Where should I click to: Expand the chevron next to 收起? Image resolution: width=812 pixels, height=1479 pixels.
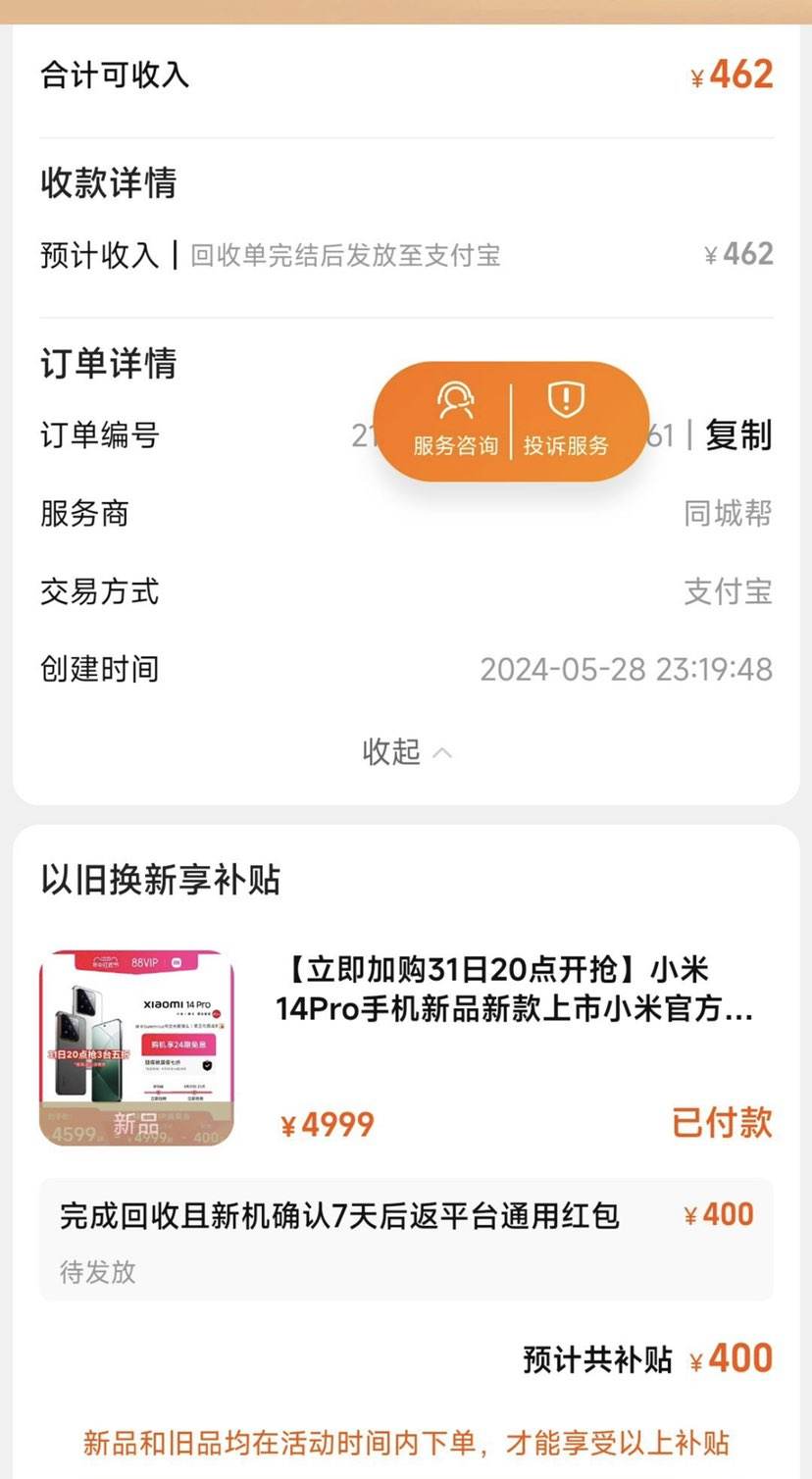(439, 753)
